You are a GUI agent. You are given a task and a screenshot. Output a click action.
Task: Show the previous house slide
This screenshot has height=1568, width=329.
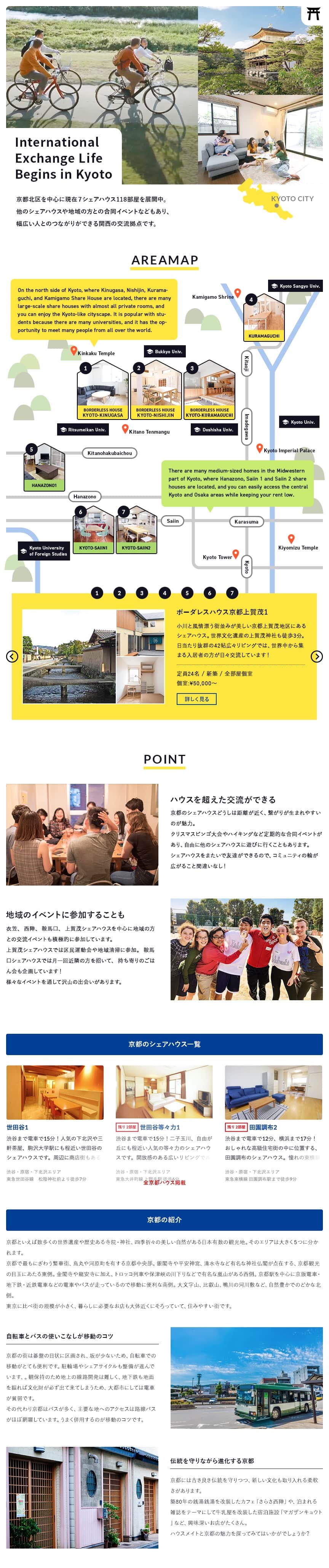[11, 656]
